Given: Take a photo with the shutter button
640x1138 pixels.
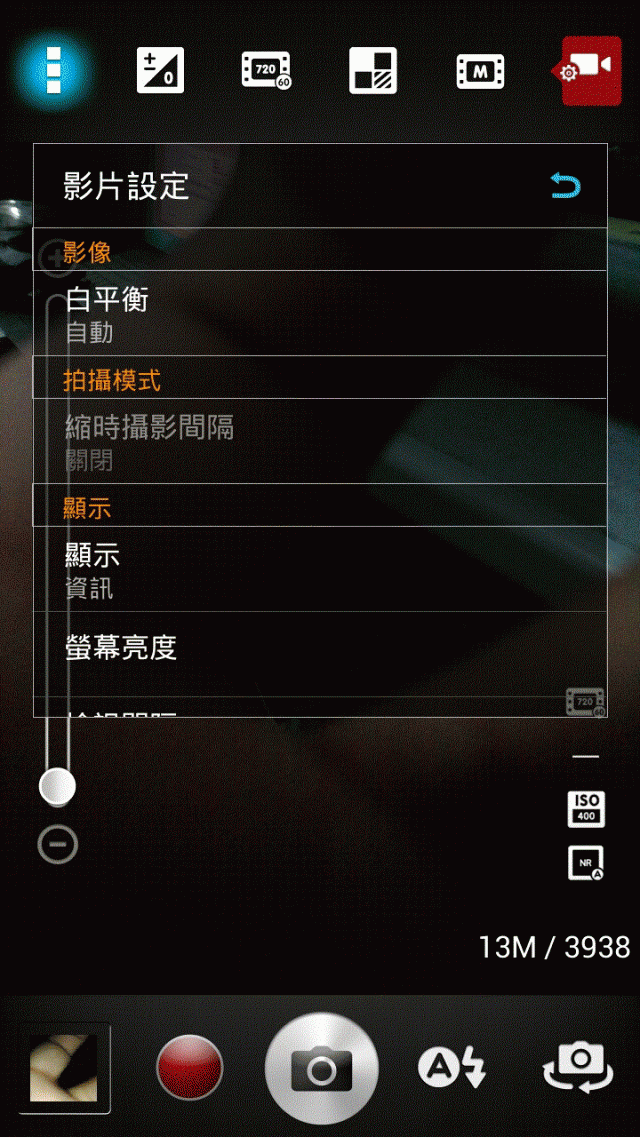Looking at the screenshot, I should click(321, 1069).
